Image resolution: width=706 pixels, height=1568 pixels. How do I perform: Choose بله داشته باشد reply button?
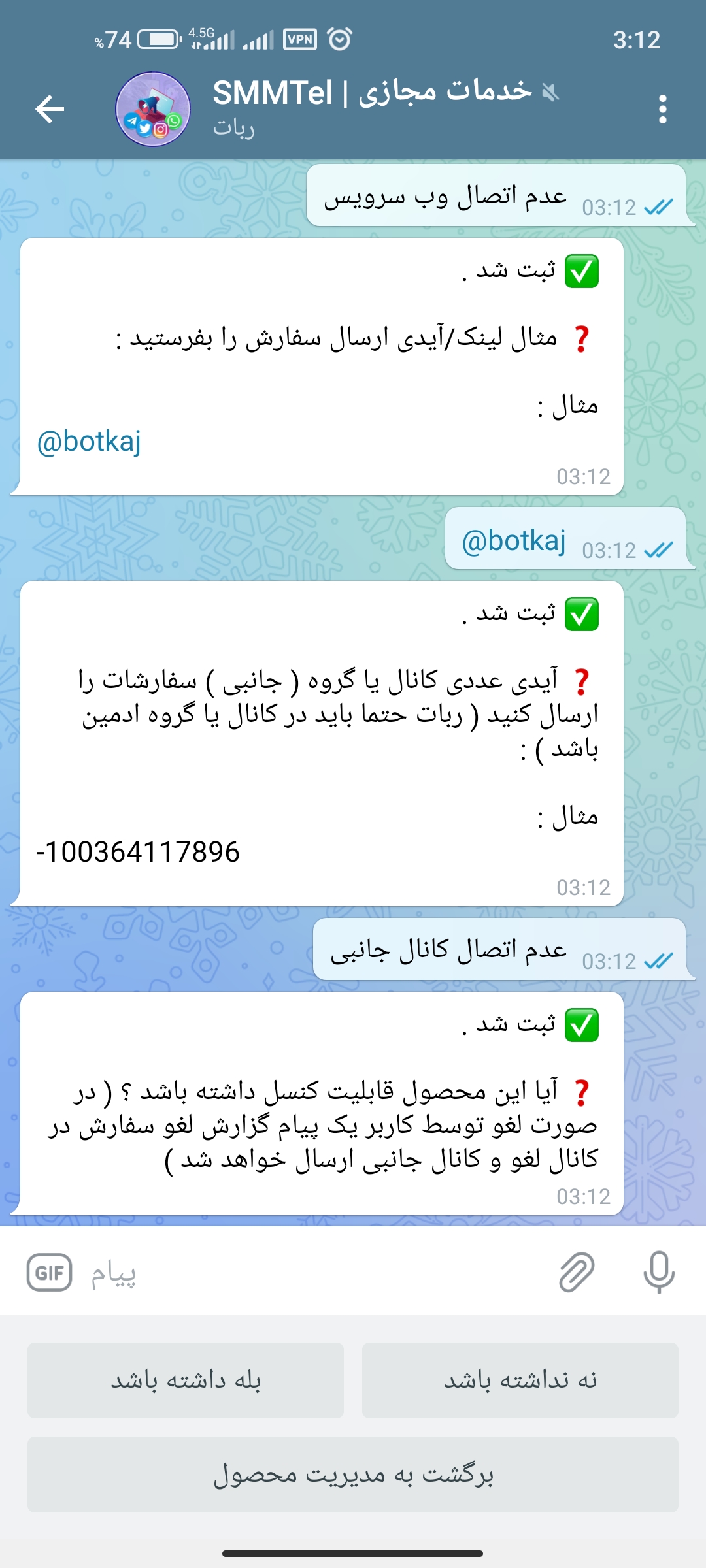tap(186, 1380)
